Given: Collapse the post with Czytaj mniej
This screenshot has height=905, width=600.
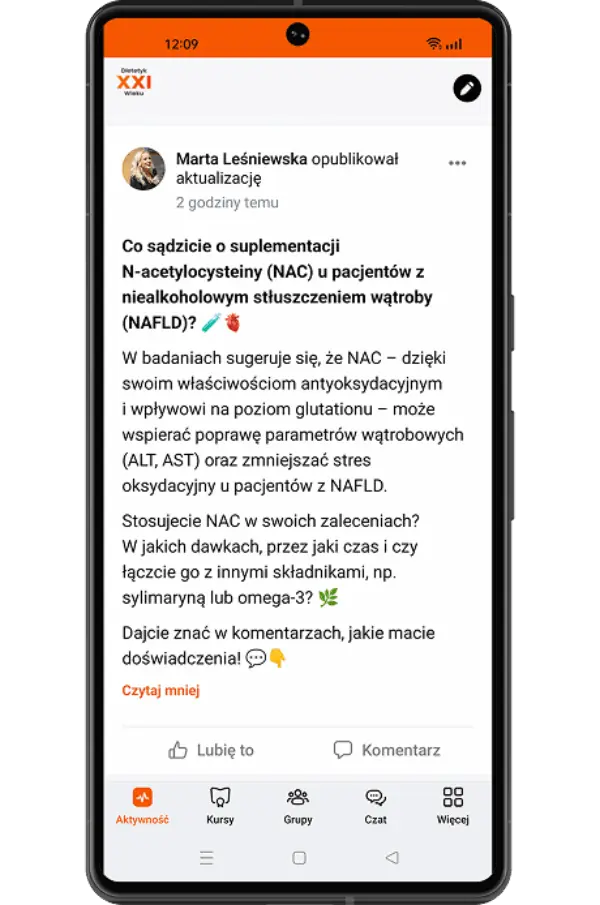Looking at the screenshot, I should pos(161,690).
